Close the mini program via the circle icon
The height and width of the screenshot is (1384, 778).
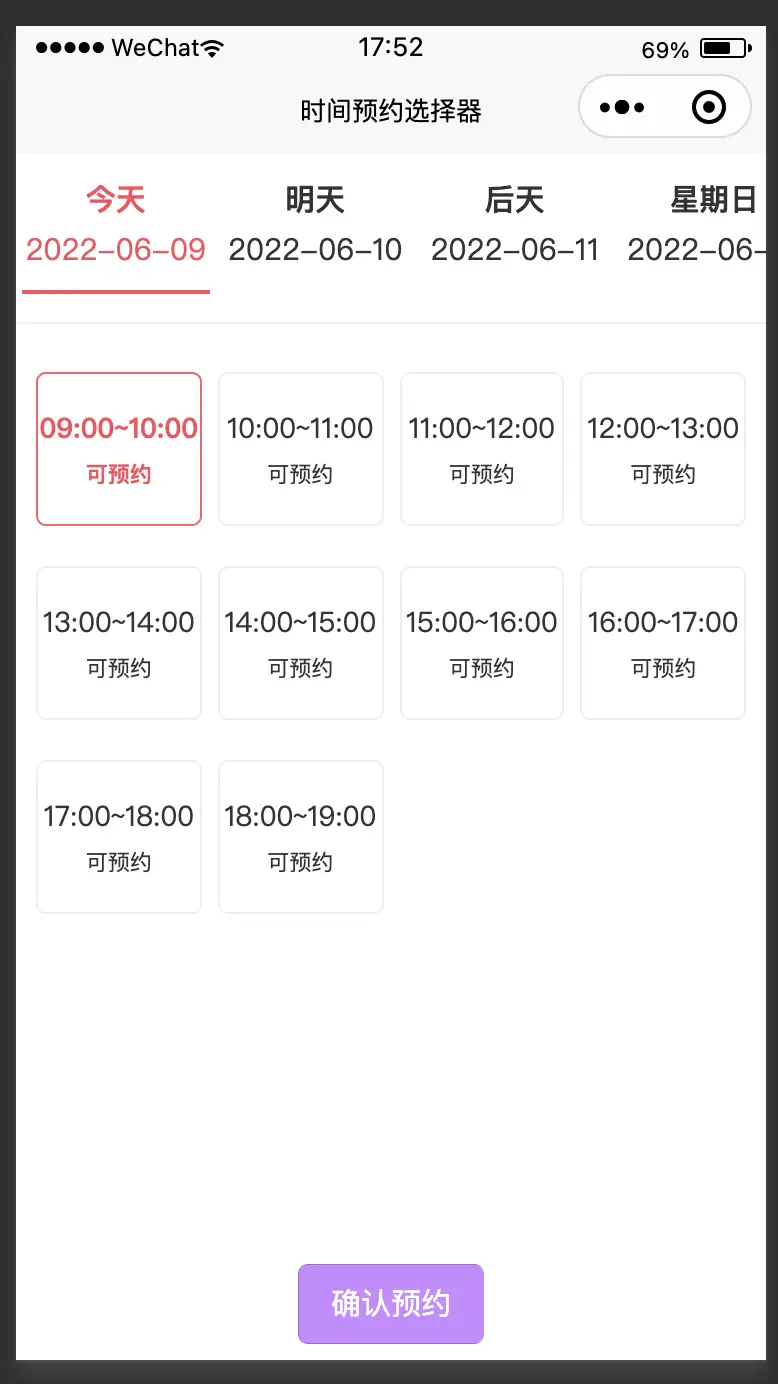(708, 107)
